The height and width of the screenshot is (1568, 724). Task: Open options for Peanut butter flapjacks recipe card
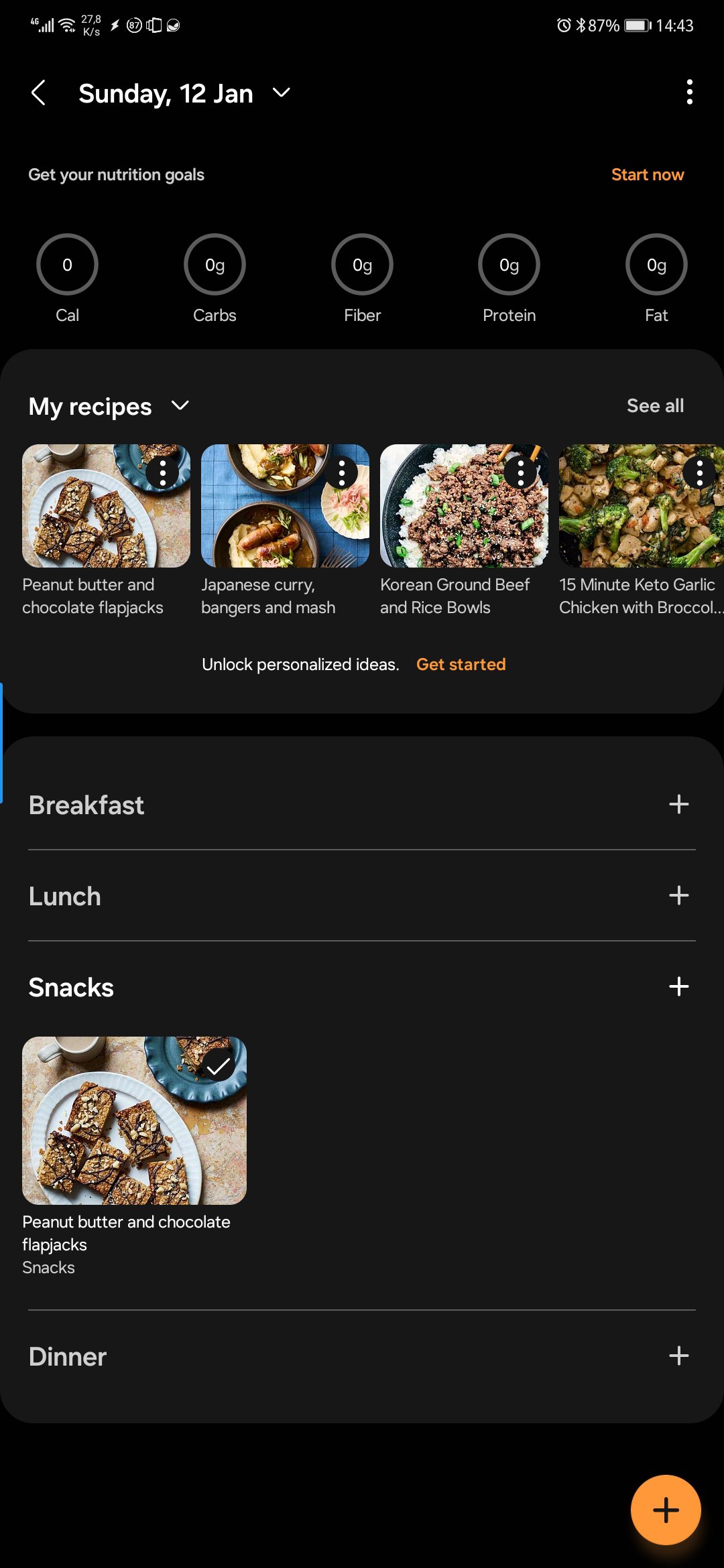click(163, 473)
